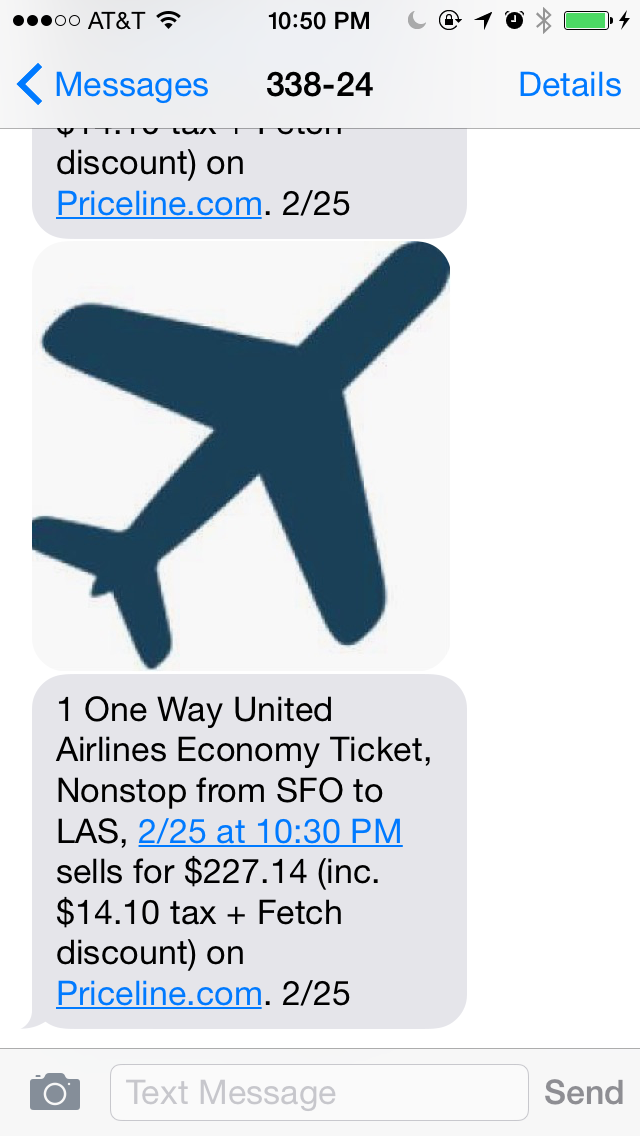Open the upper Priceline.com link

tap(158, 204)
